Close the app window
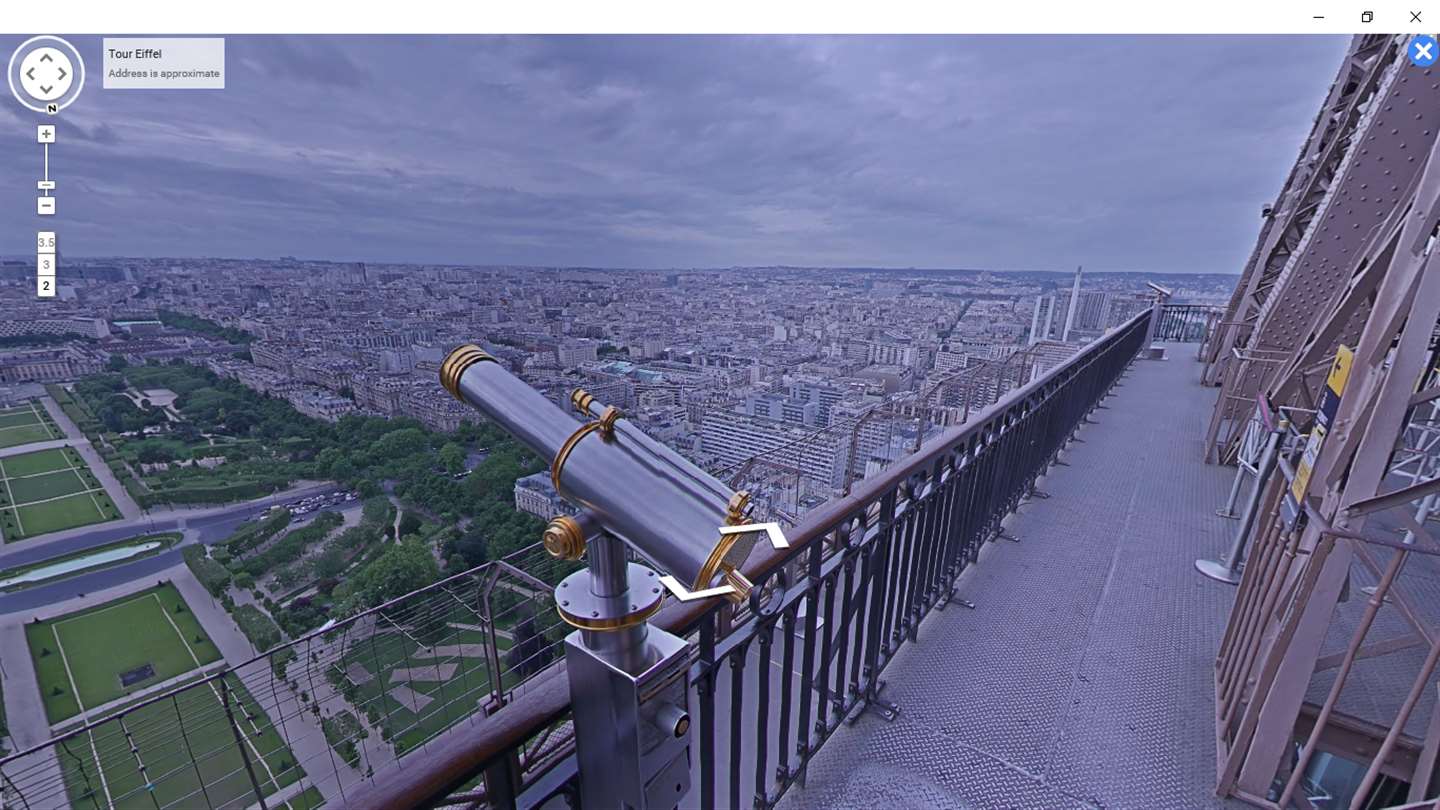Screen dimensions: 1440x810 tap(1415, 16)
